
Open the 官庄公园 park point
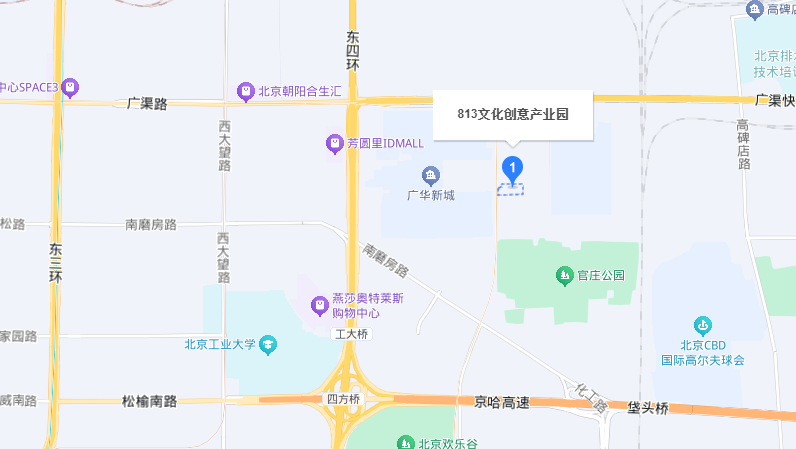(x=565, y=274)
